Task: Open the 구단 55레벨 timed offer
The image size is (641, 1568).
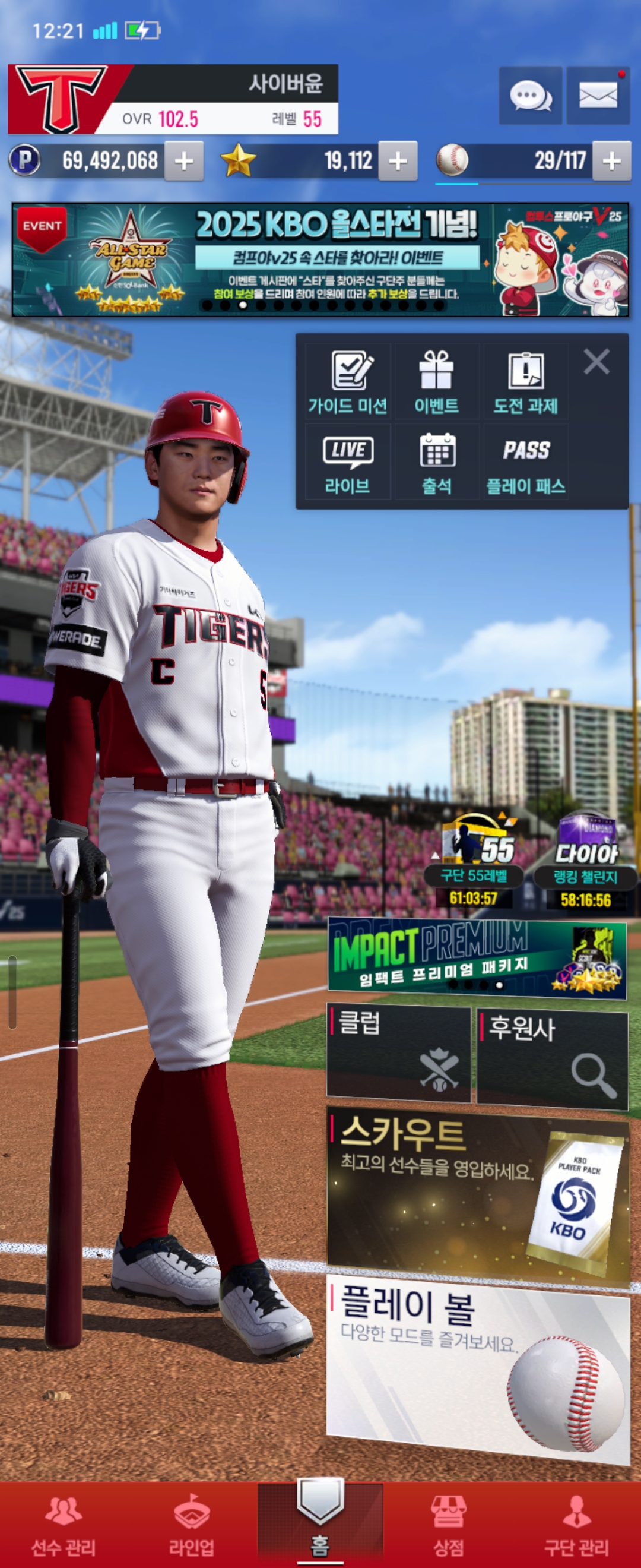Action: 474,859
